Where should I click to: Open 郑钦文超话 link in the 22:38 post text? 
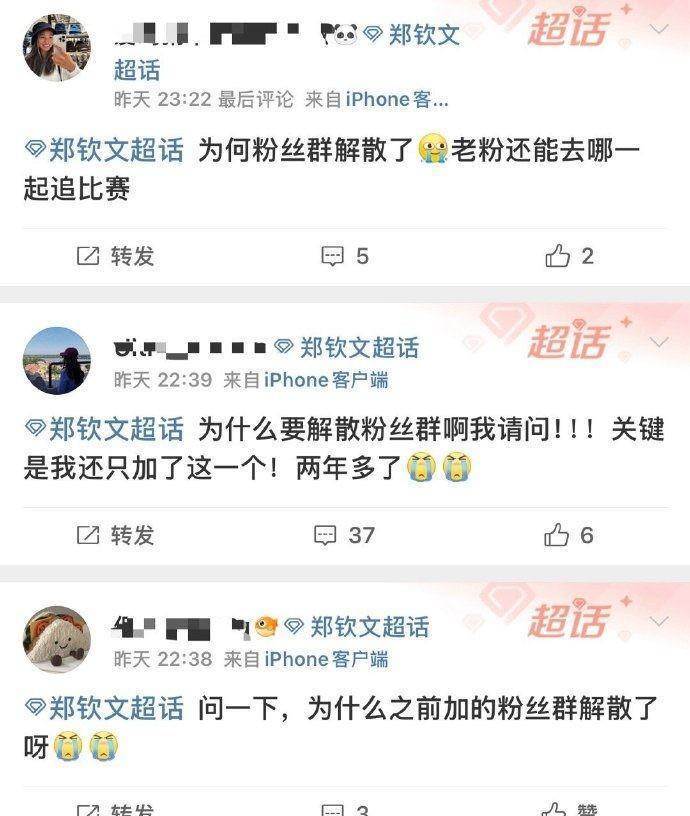pos(105,709)
